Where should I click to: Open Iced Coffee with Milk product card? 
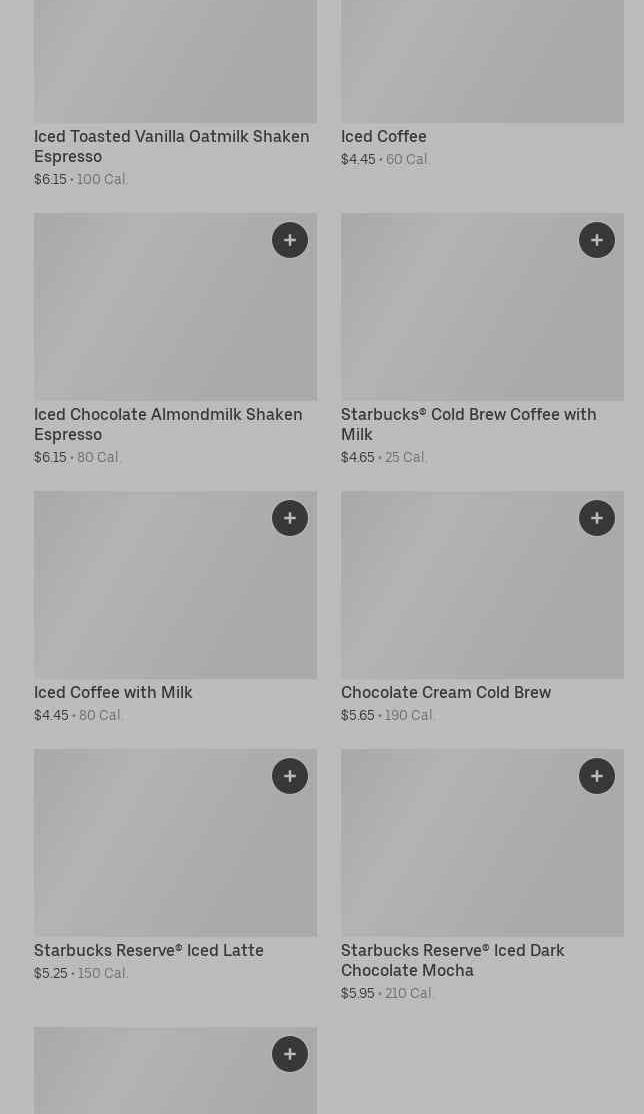point(113,692)
